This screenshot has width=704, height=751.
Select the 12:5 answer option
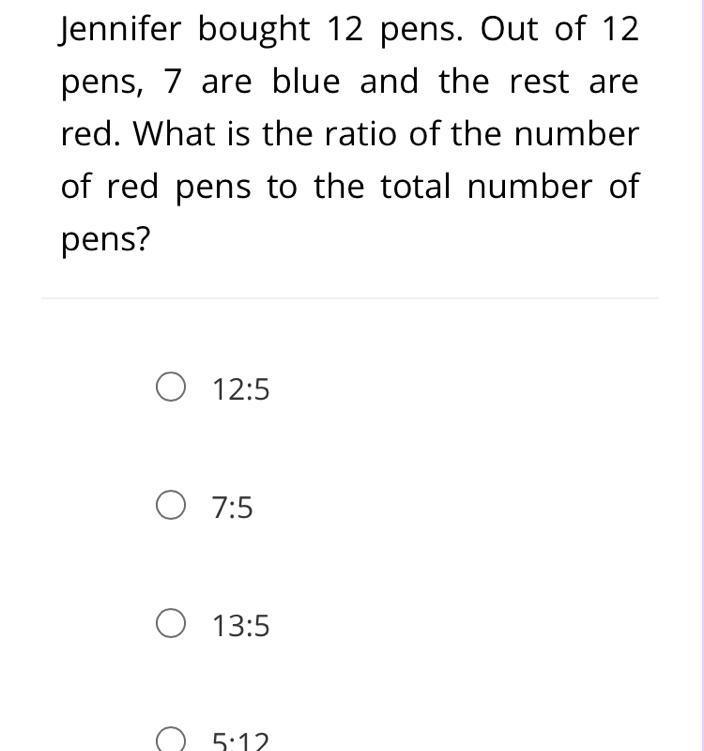(171, 388)
